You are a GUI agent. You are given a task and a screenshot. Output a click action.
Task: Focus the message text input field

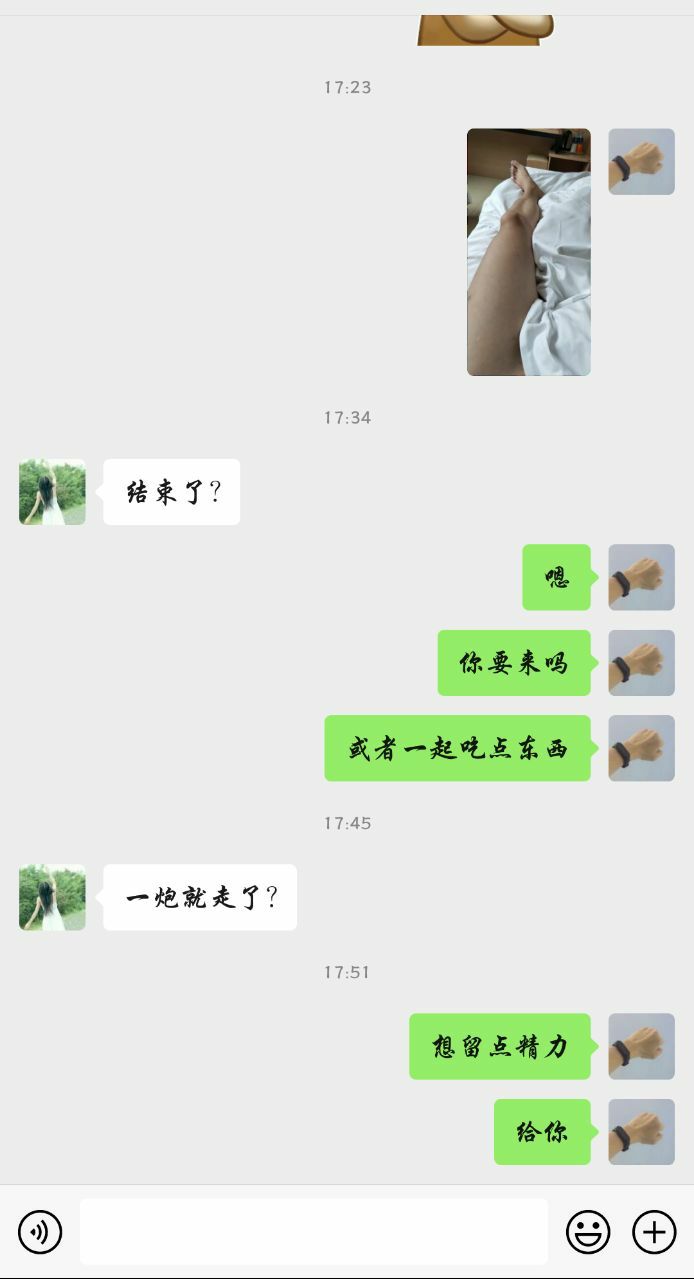[314, 1232]
